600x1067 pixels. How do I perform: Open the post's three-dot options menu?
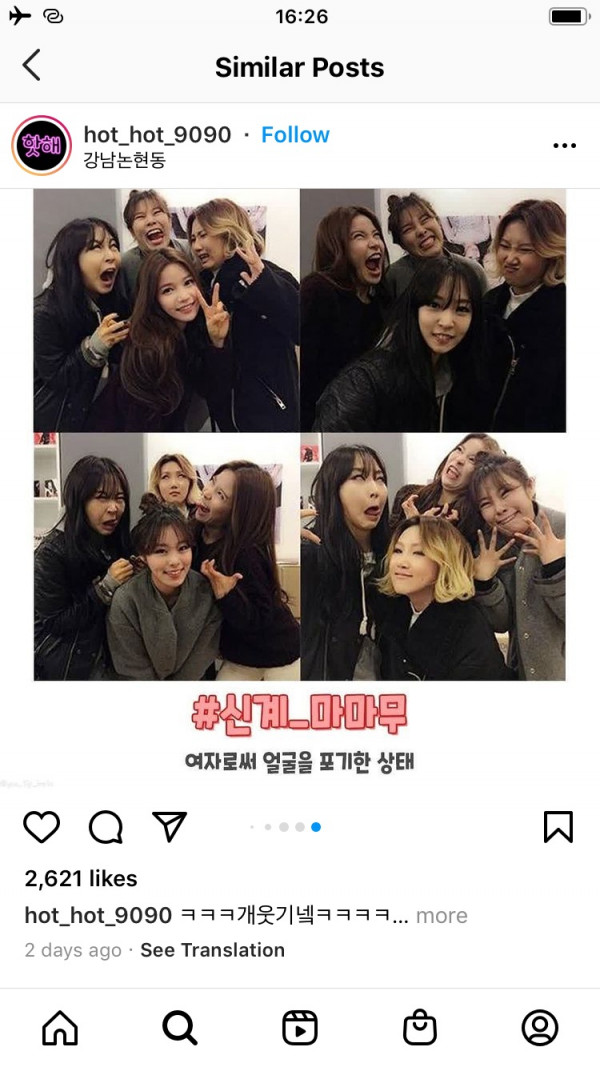(x=564, y=146)
